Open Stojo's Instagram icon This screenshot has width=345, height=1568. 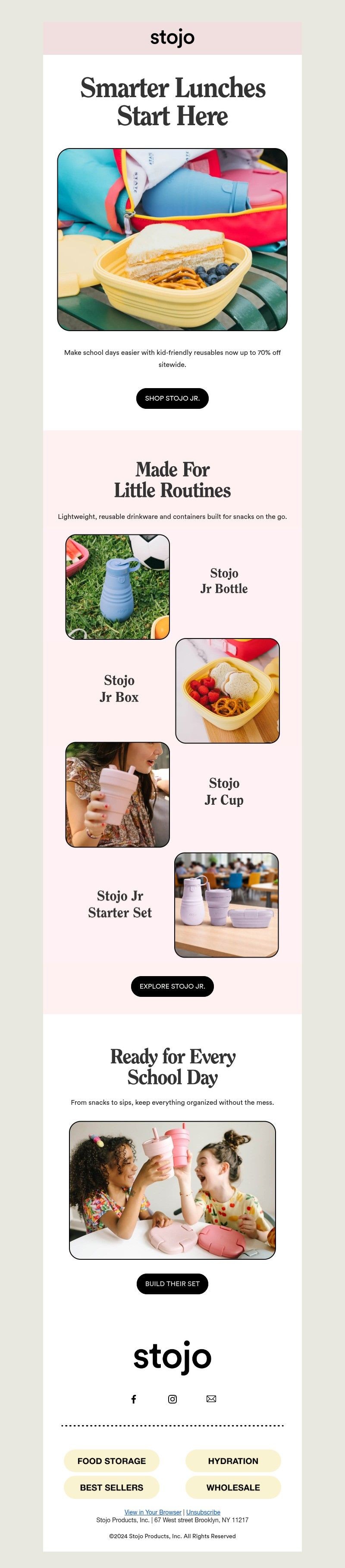(x=173, y=1399)
